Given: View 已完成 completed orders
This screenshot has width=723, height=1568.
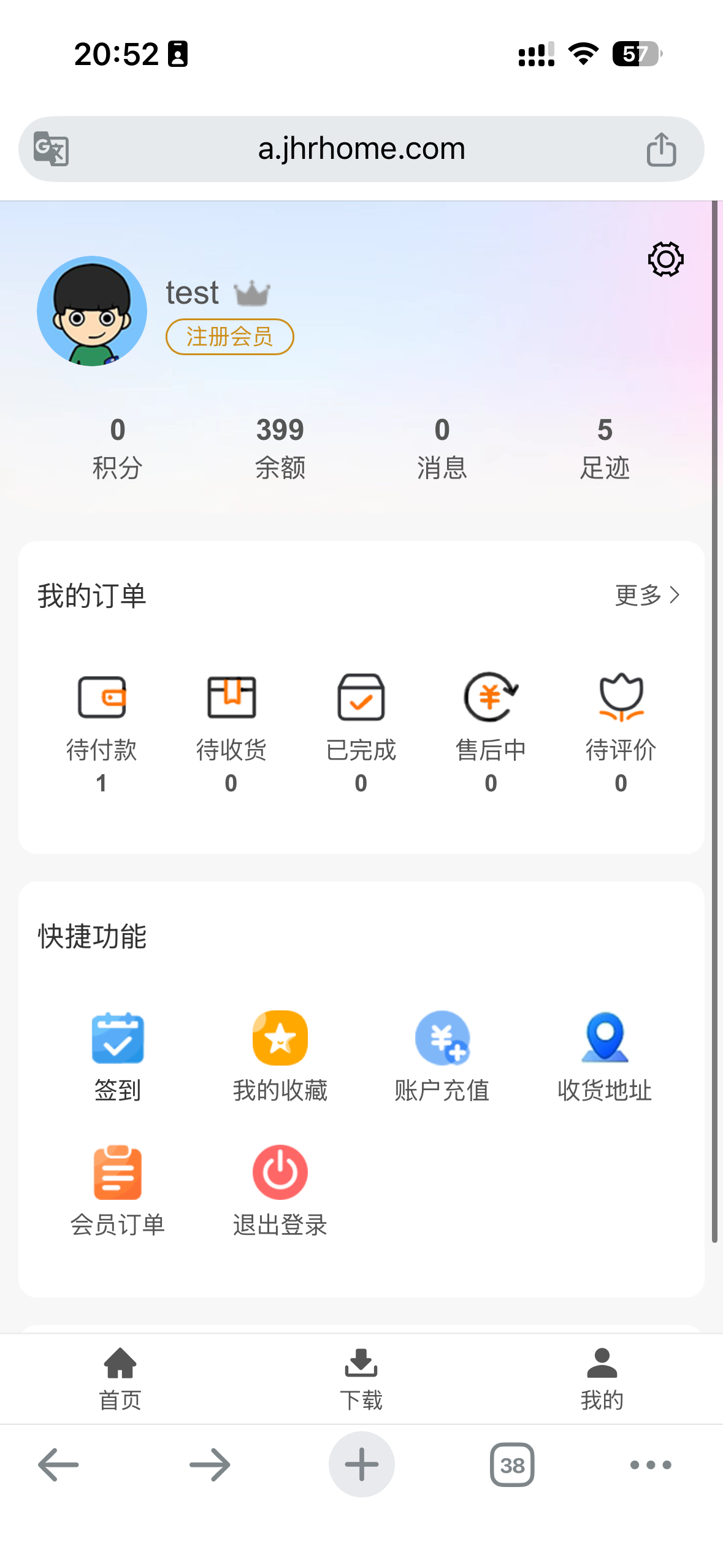Looking at the screenshot, I should point(361,724).
